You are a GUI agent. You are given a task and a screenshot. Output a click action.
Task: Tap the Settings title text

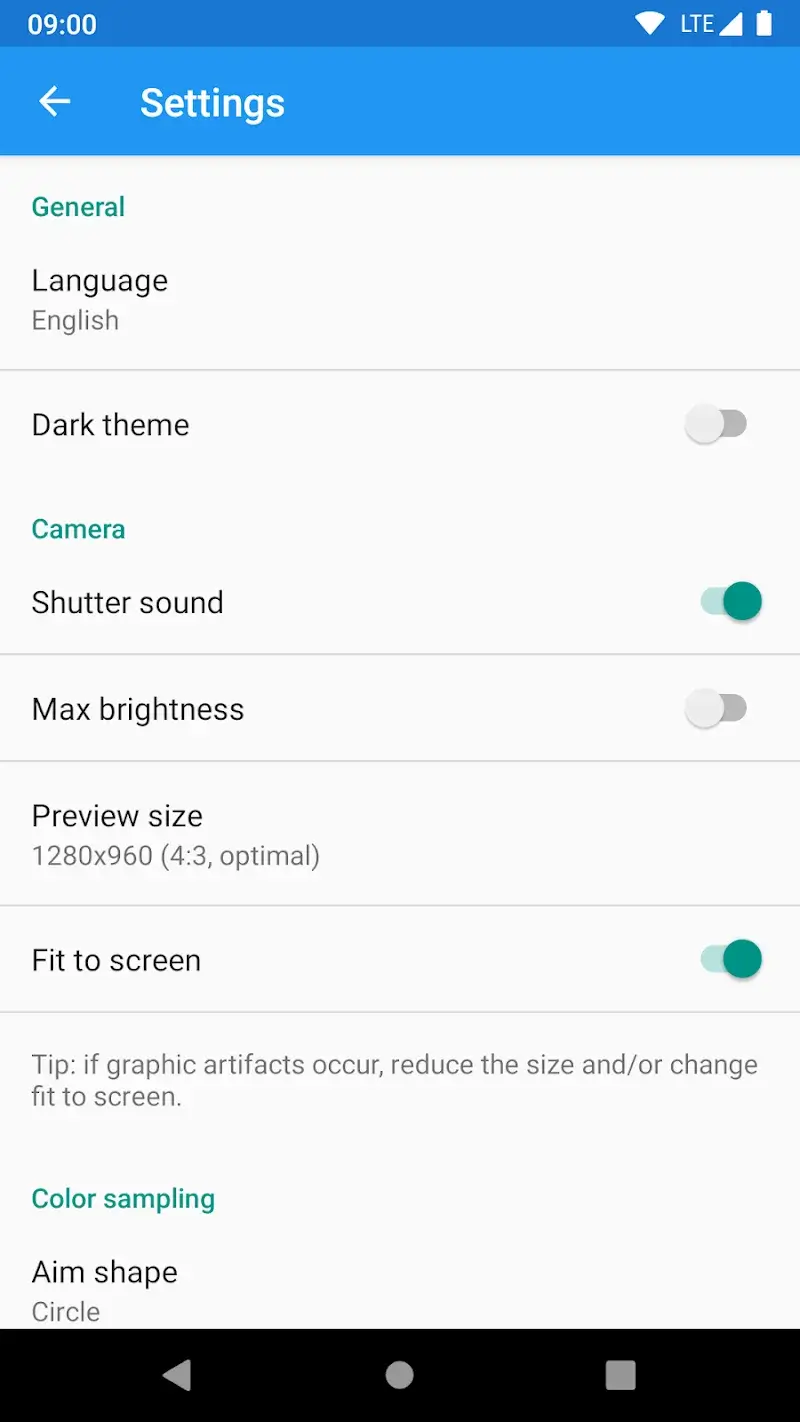(212, 101)
